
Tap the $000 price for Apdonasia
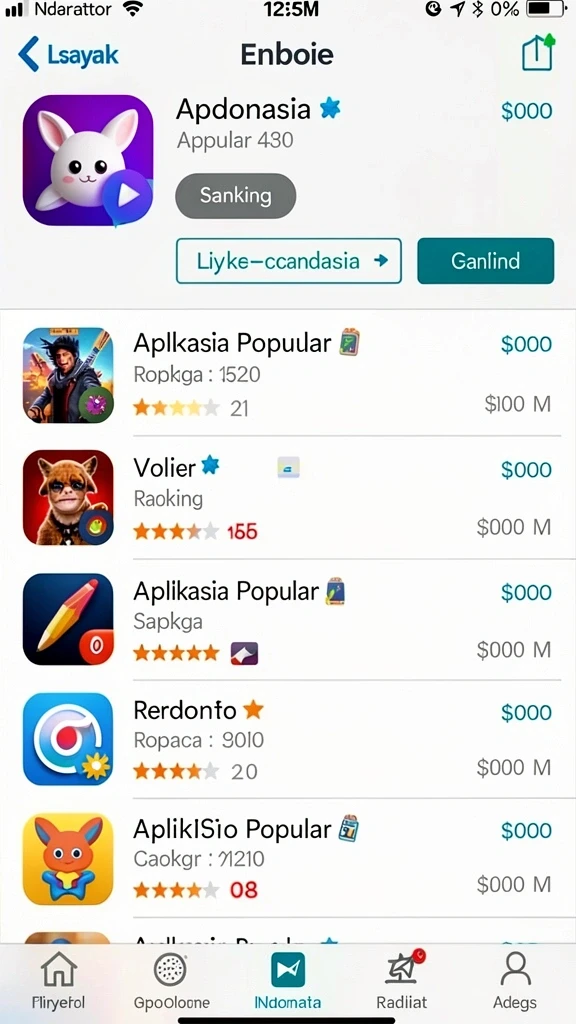526,111
